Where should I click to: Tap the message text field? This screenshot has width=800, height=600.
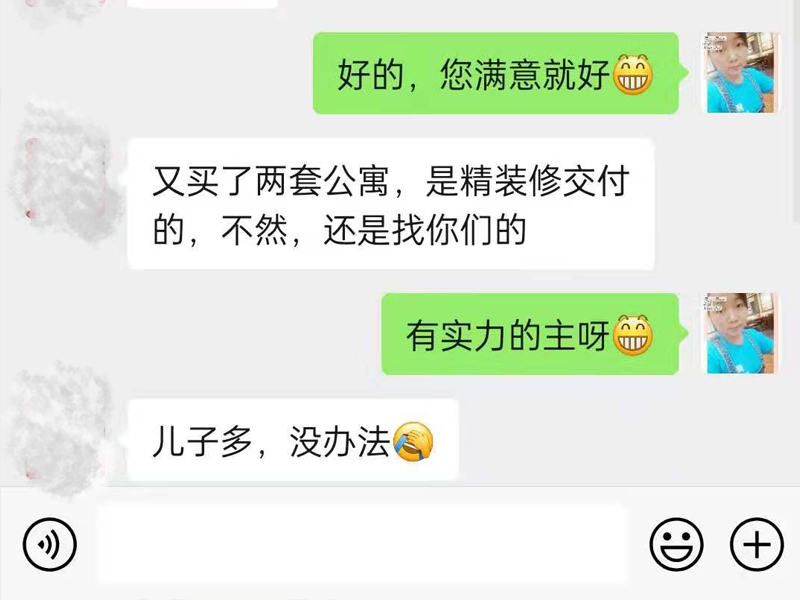coord(362,545)
